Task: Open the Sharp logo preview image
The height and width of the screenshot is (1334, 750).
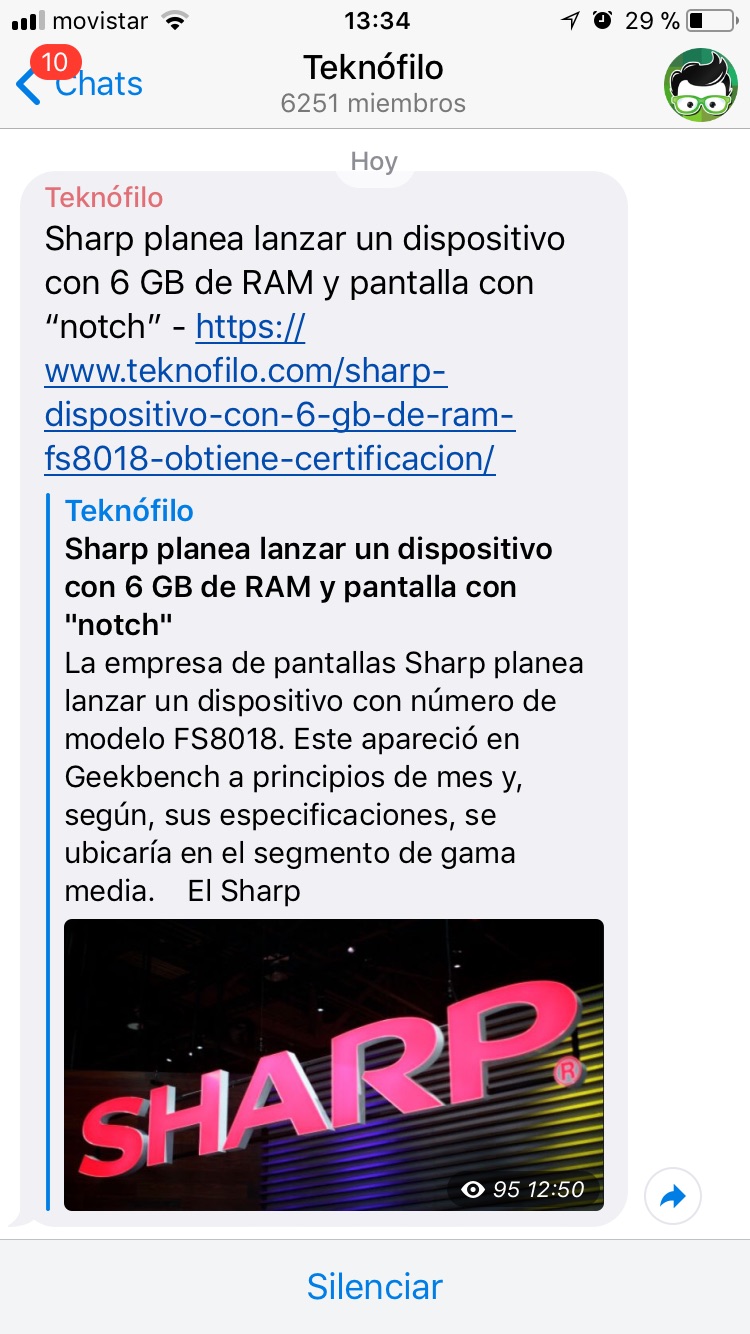Action: coord(334,1064)
